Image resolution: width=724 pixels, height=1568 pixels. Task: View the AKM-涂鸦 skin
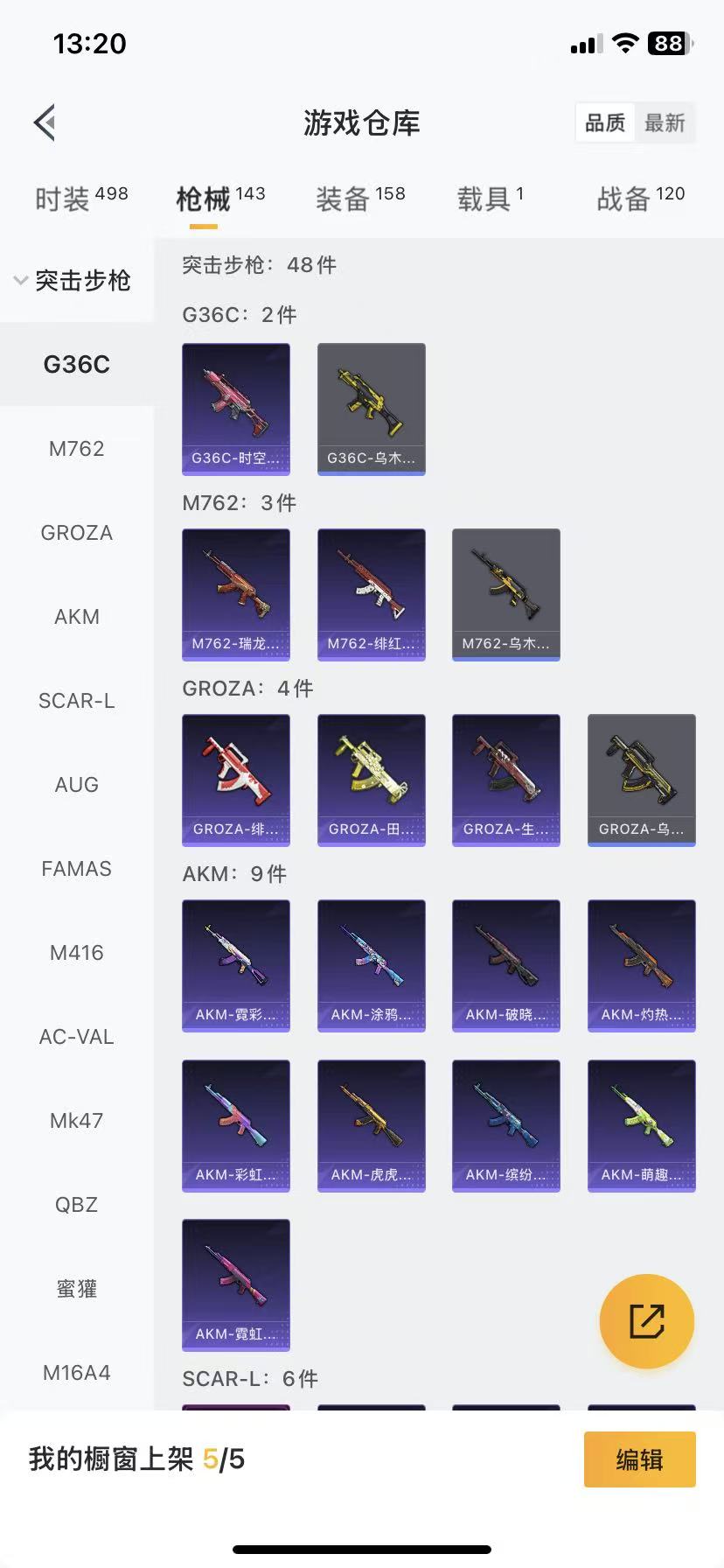tap(372, 965)
